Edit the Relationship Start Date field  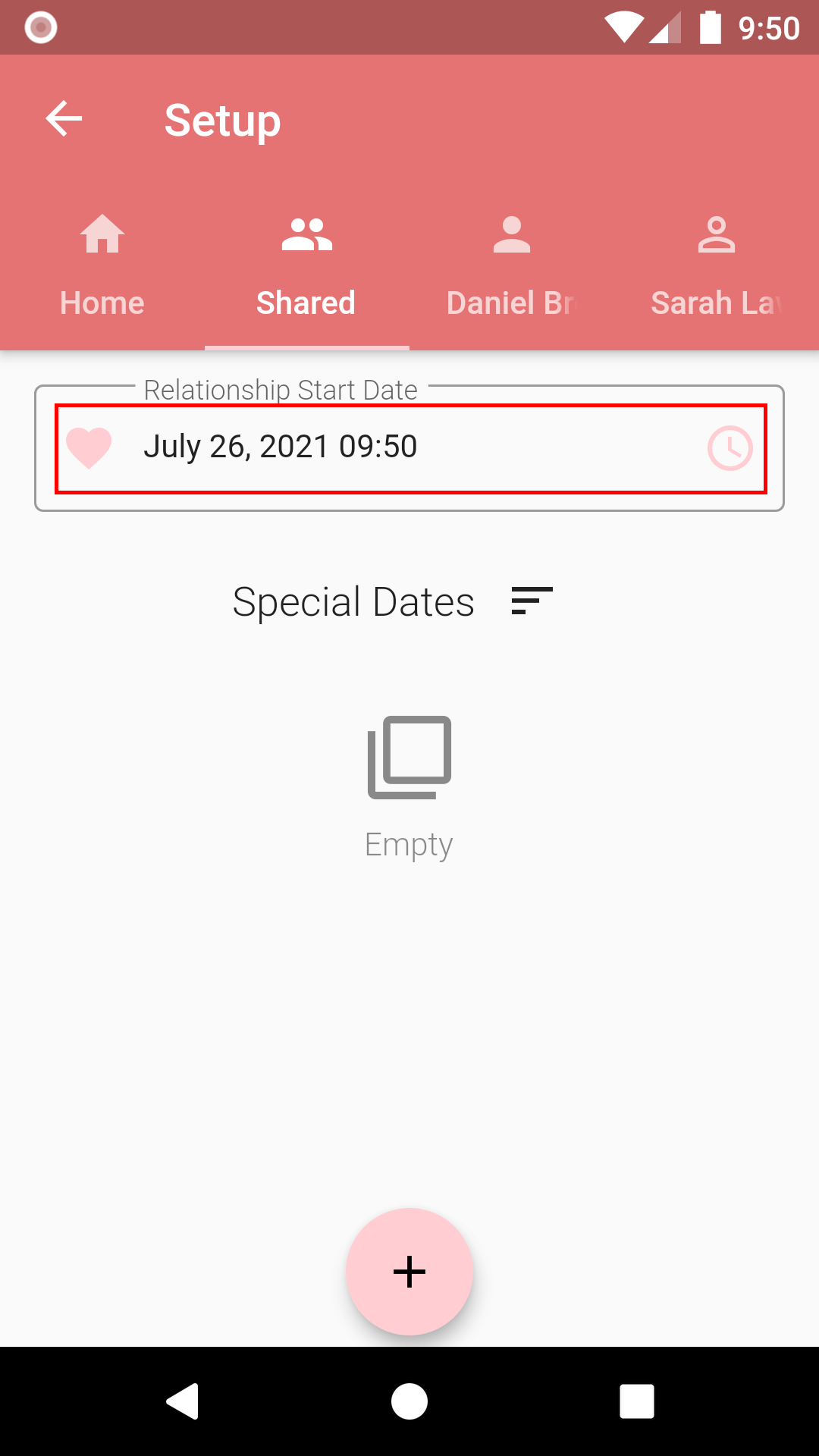379,447
